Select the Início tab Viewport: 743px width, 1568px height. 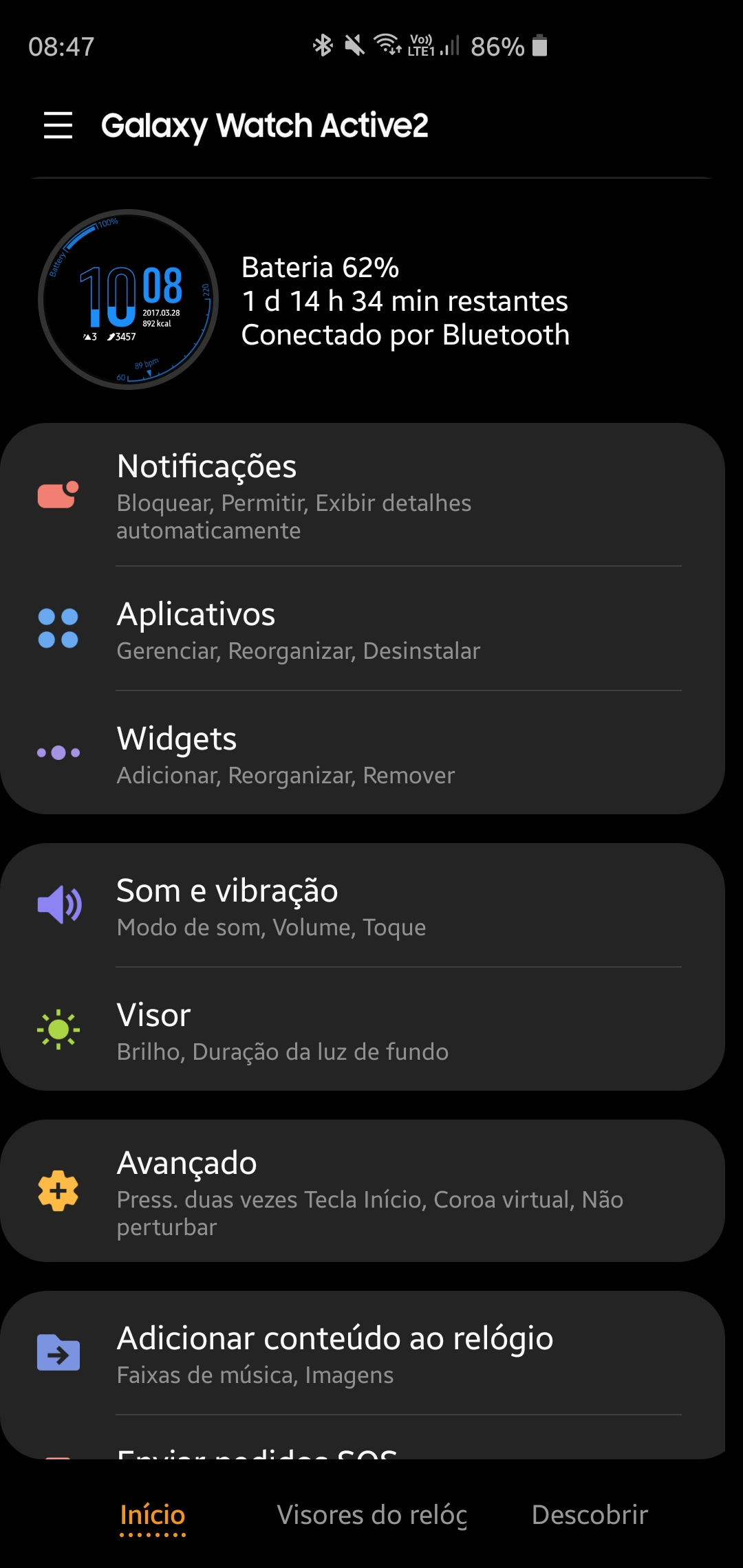pos(153,1515)
